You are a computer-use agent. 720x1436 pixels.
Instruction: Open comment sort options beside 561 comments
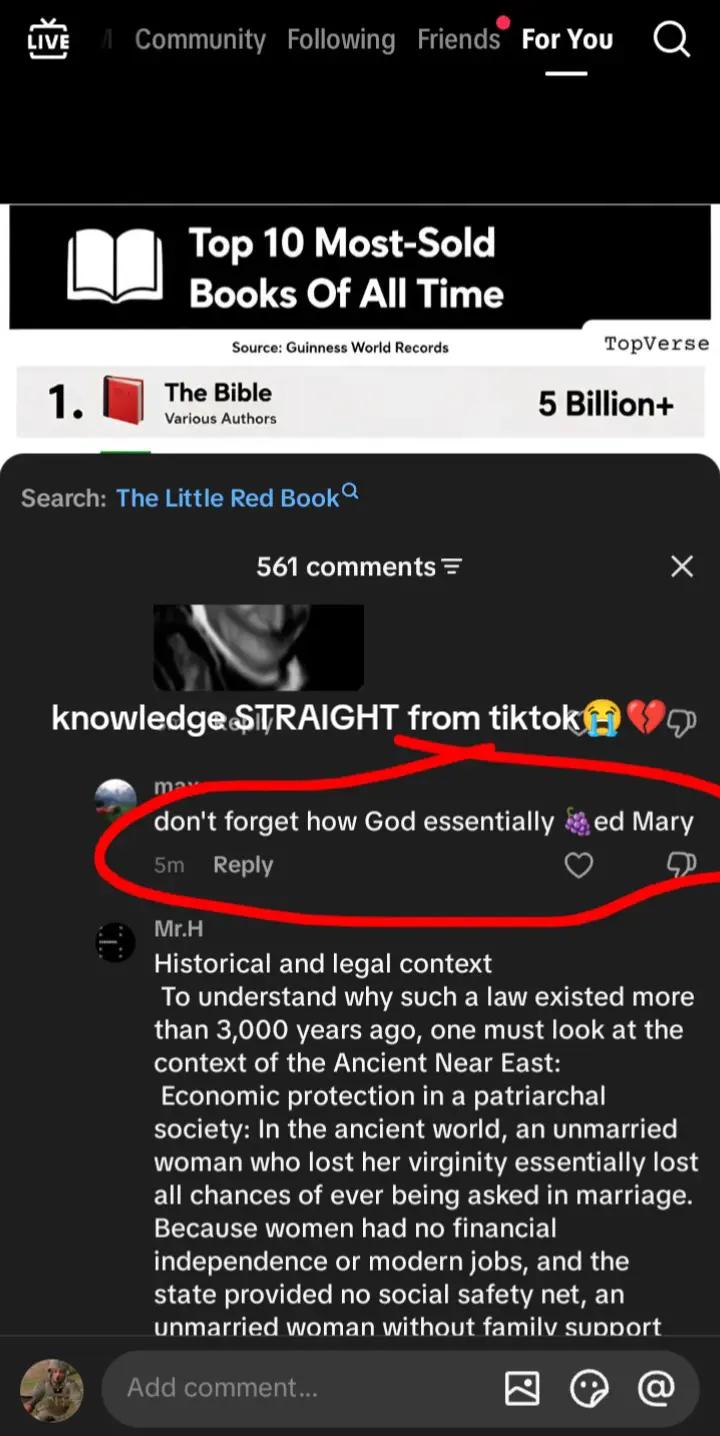point(452,567)
